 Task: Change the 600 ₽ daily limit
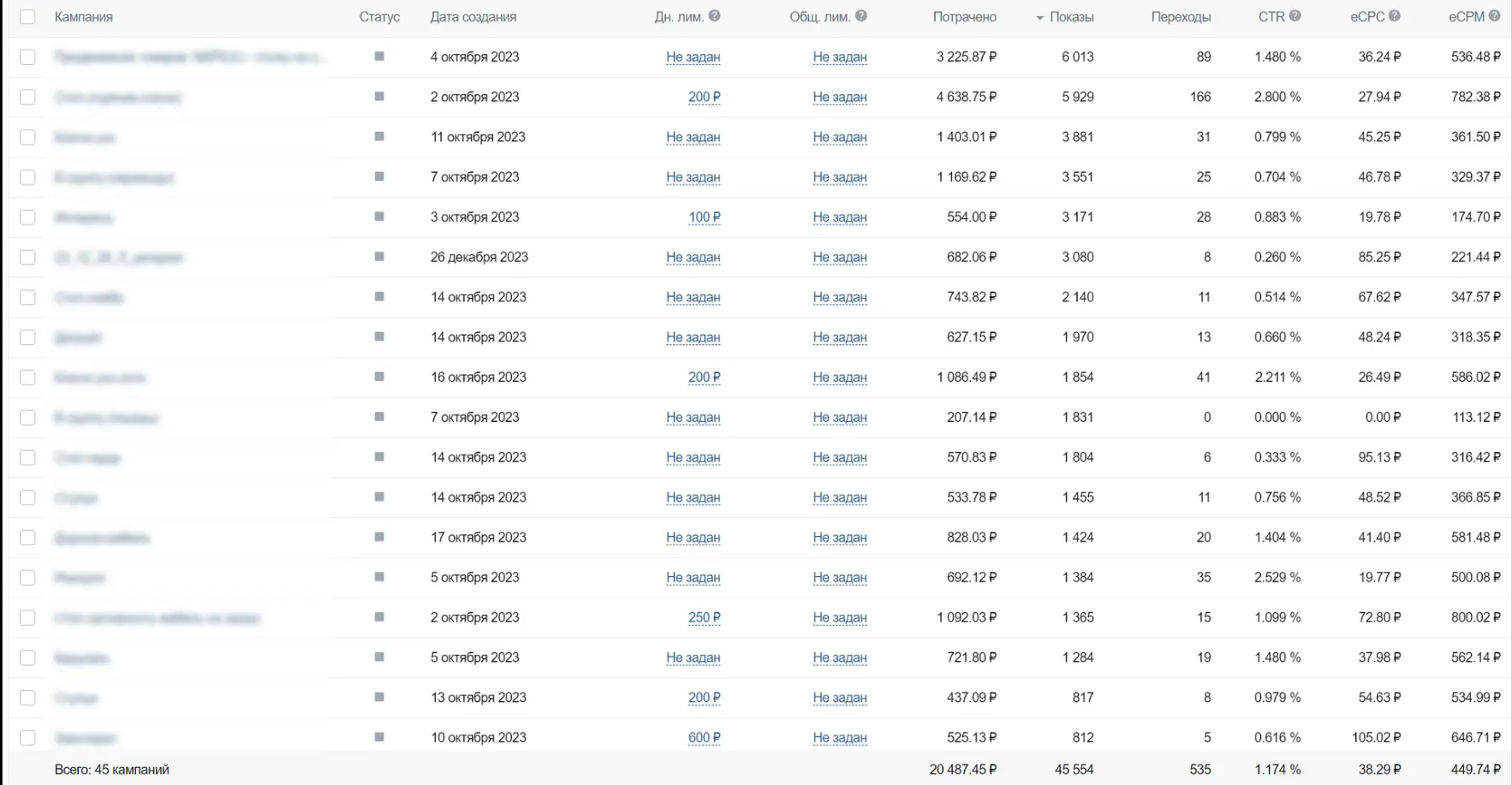[704, 738]
